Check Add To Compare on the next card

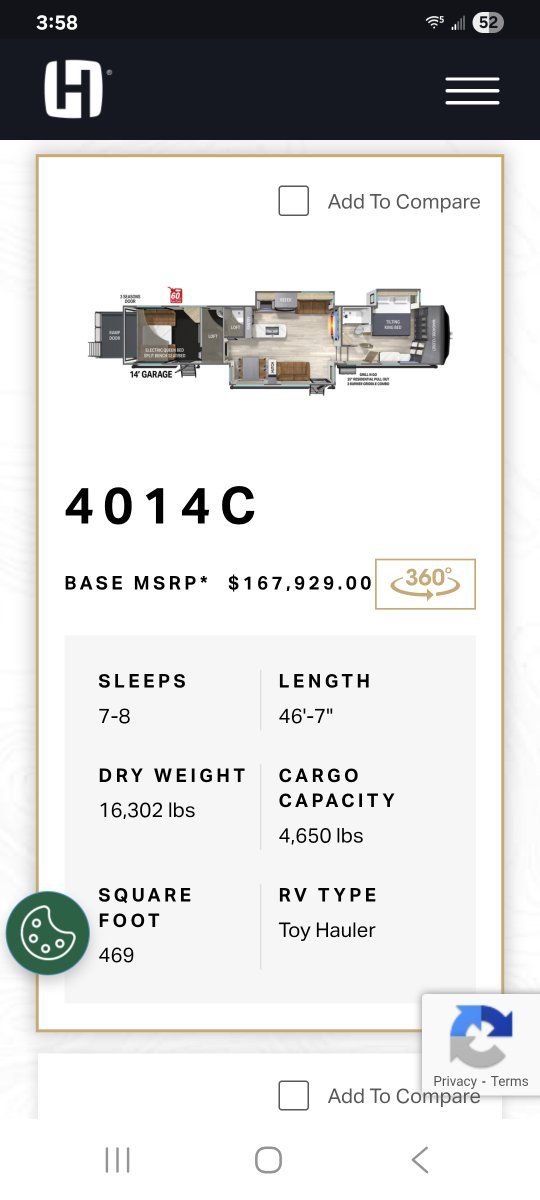click(x=293, y=1095)
